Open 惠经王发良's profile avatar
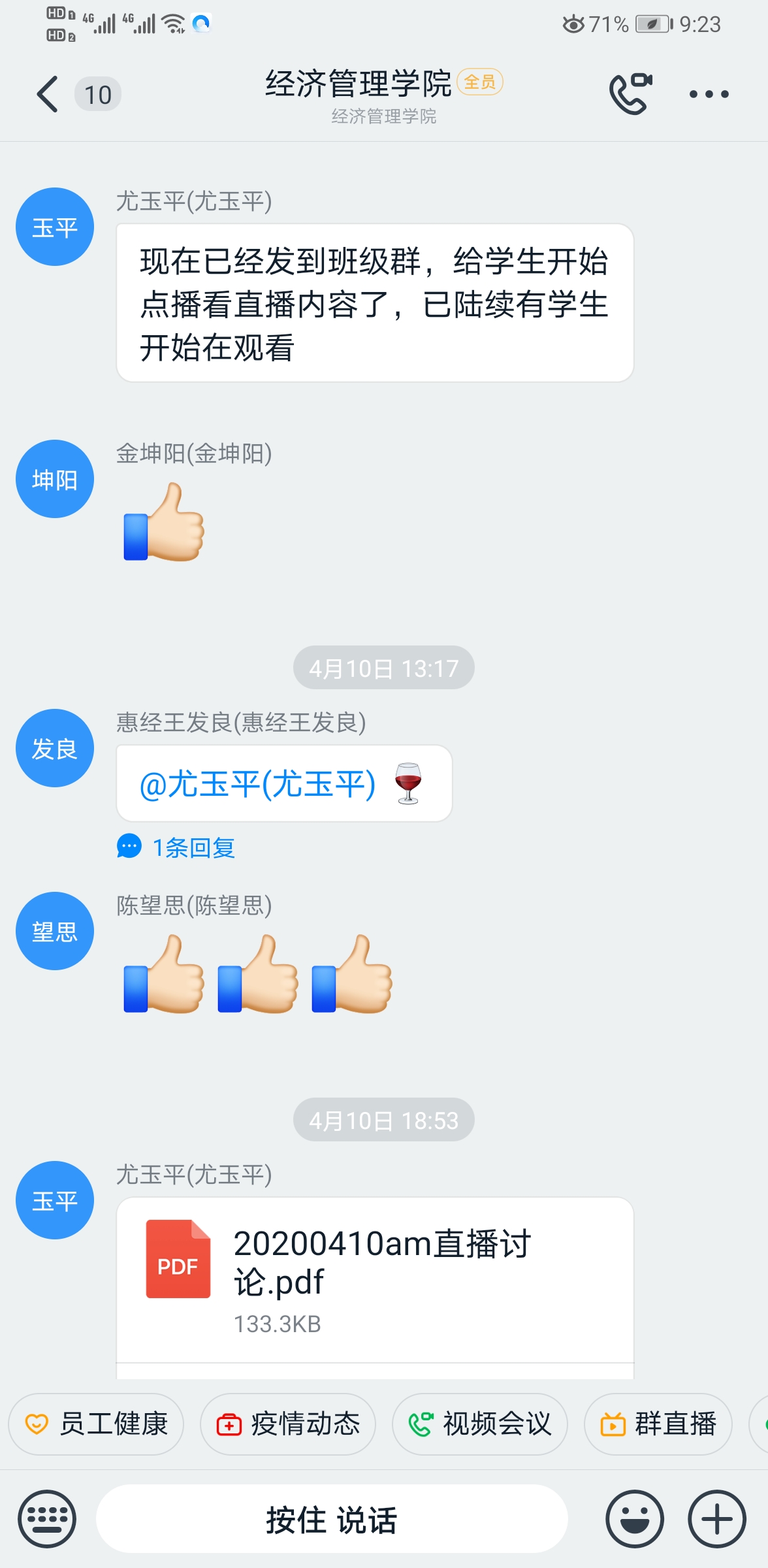This screenshot has width=768, height=1568. (x=55, y=748)
